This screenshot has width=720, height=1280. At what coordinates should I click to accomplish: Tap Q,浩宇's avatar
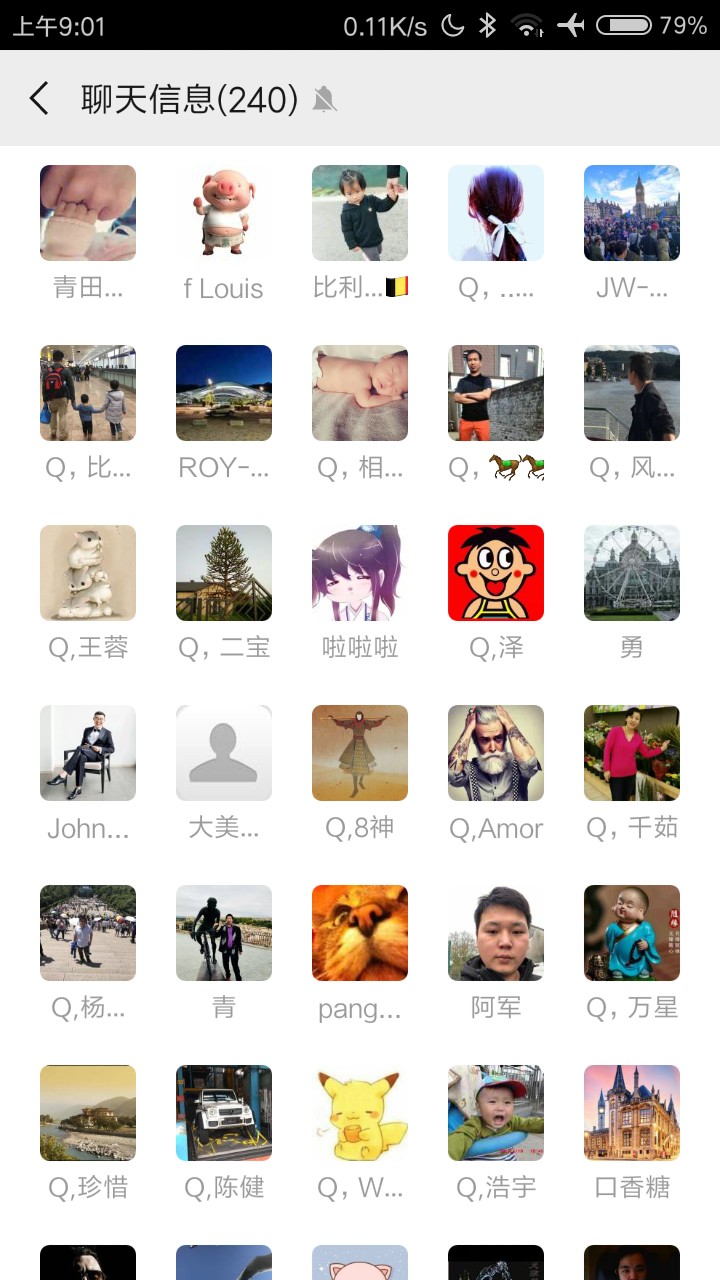[496, 1113]
